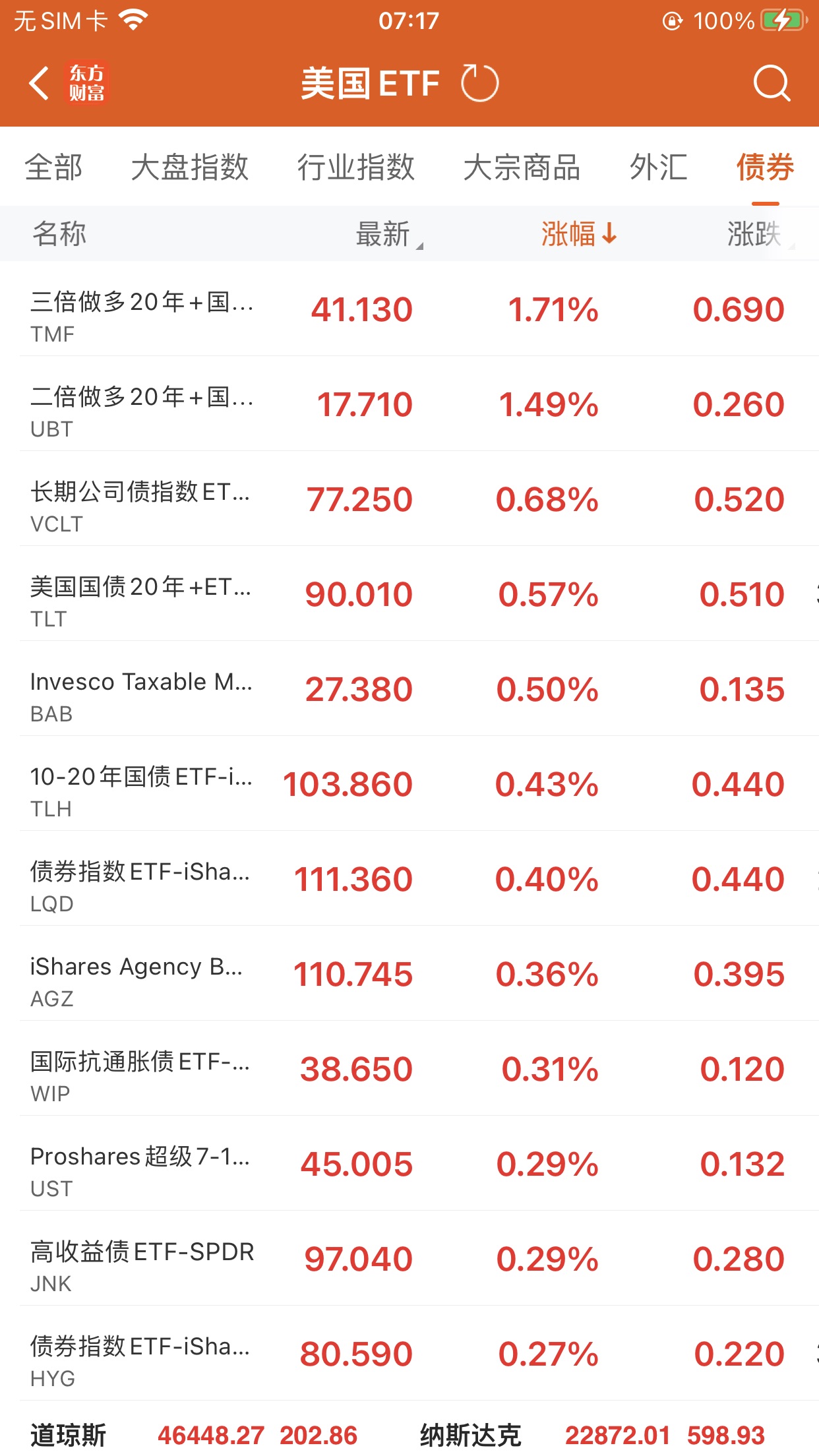
Task: Switch to the 大盘指数 tab
Action: [189, 167]
